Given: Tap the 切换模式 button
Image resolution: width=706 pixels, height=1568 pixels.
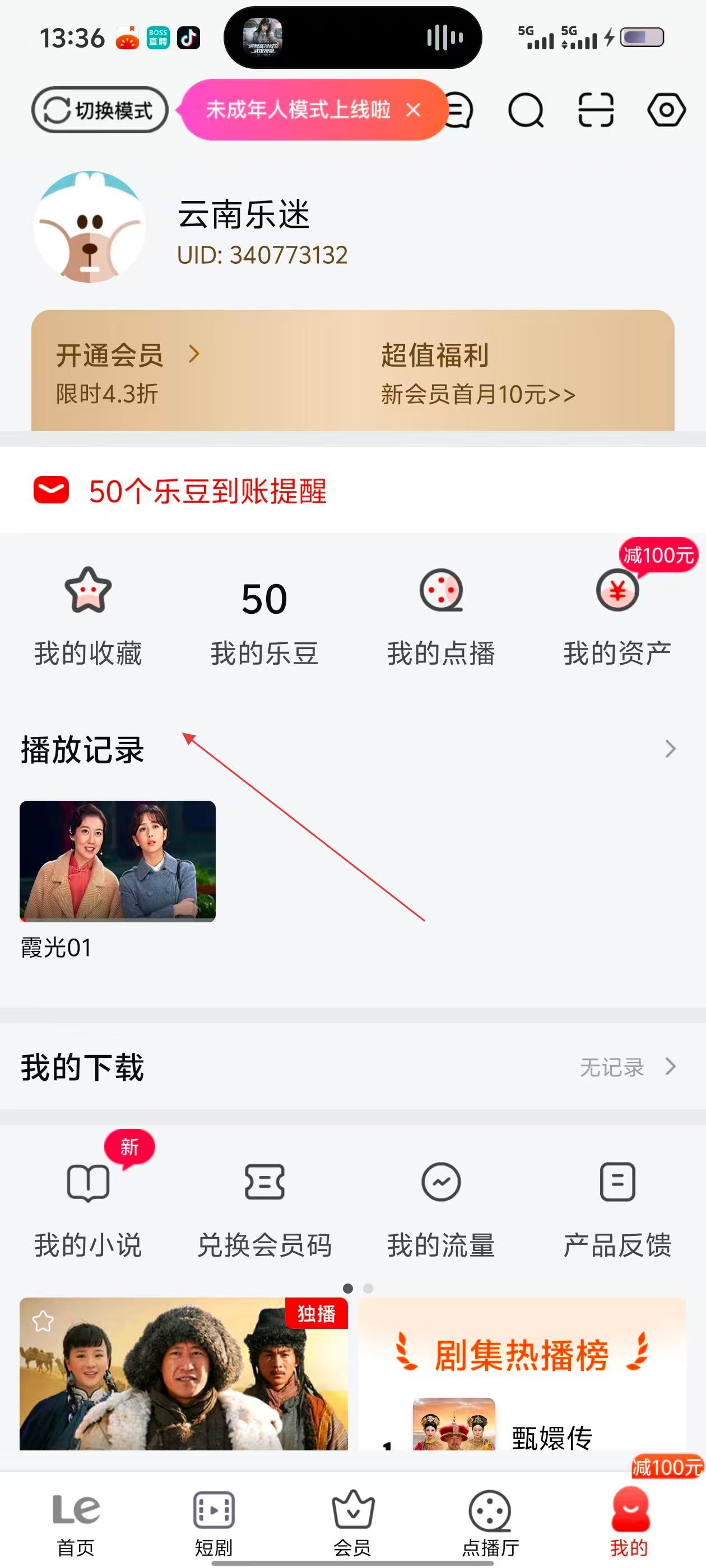Looking at the screenshot, I should pos(99,110).
